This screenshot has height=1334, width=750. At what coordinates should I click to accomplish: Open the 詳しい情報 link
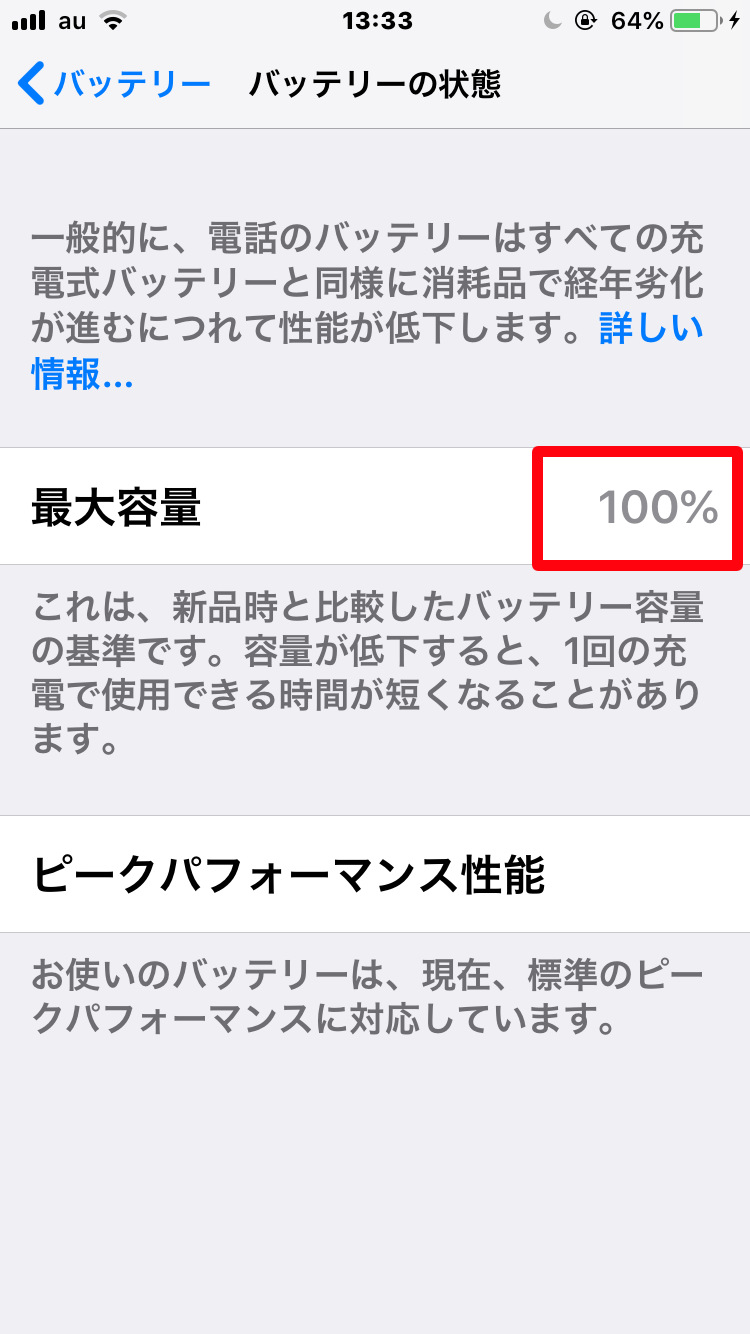[651, 330]
